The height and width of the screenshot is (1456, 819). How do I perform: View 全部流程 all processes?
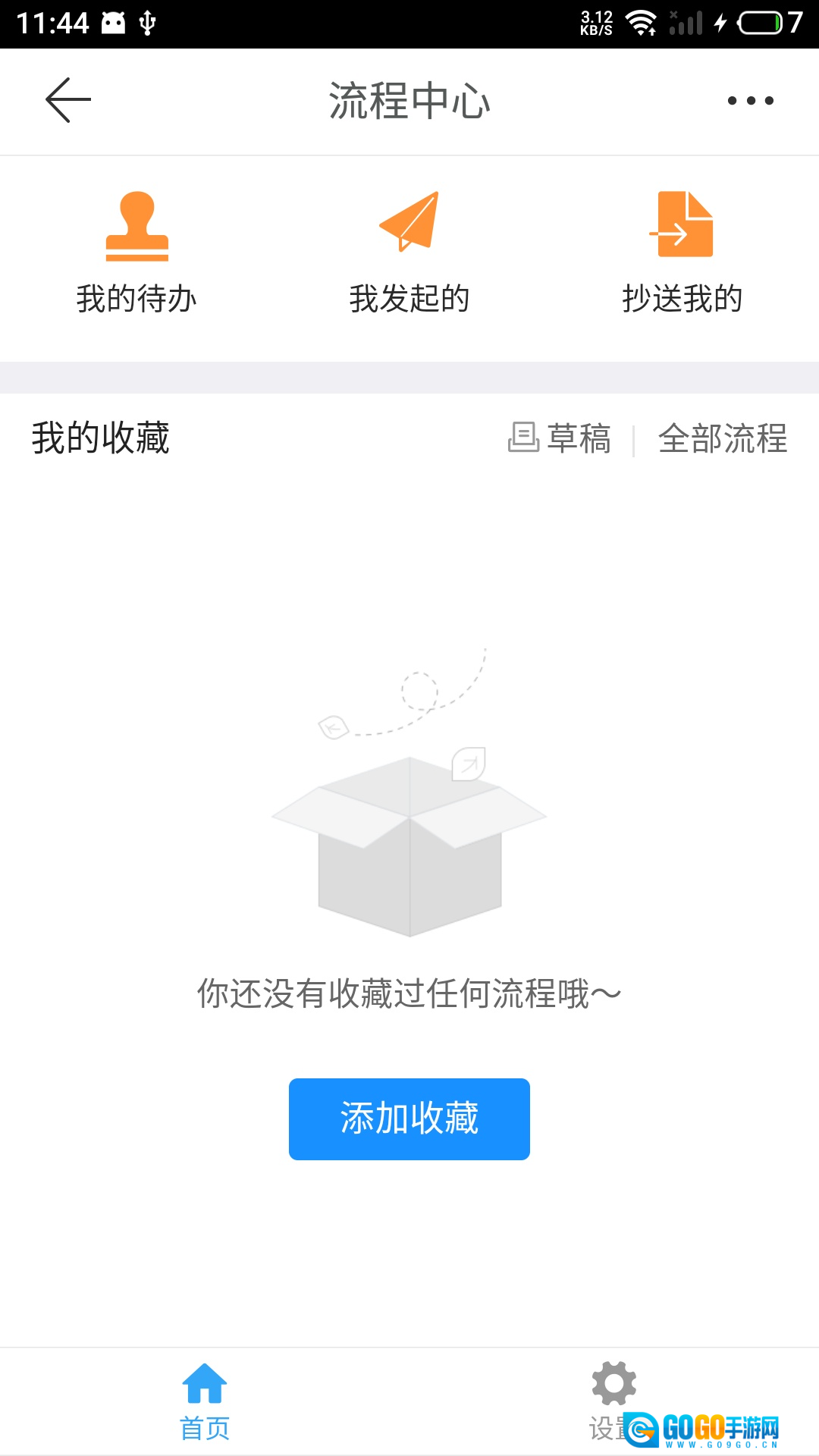[723, 438]
